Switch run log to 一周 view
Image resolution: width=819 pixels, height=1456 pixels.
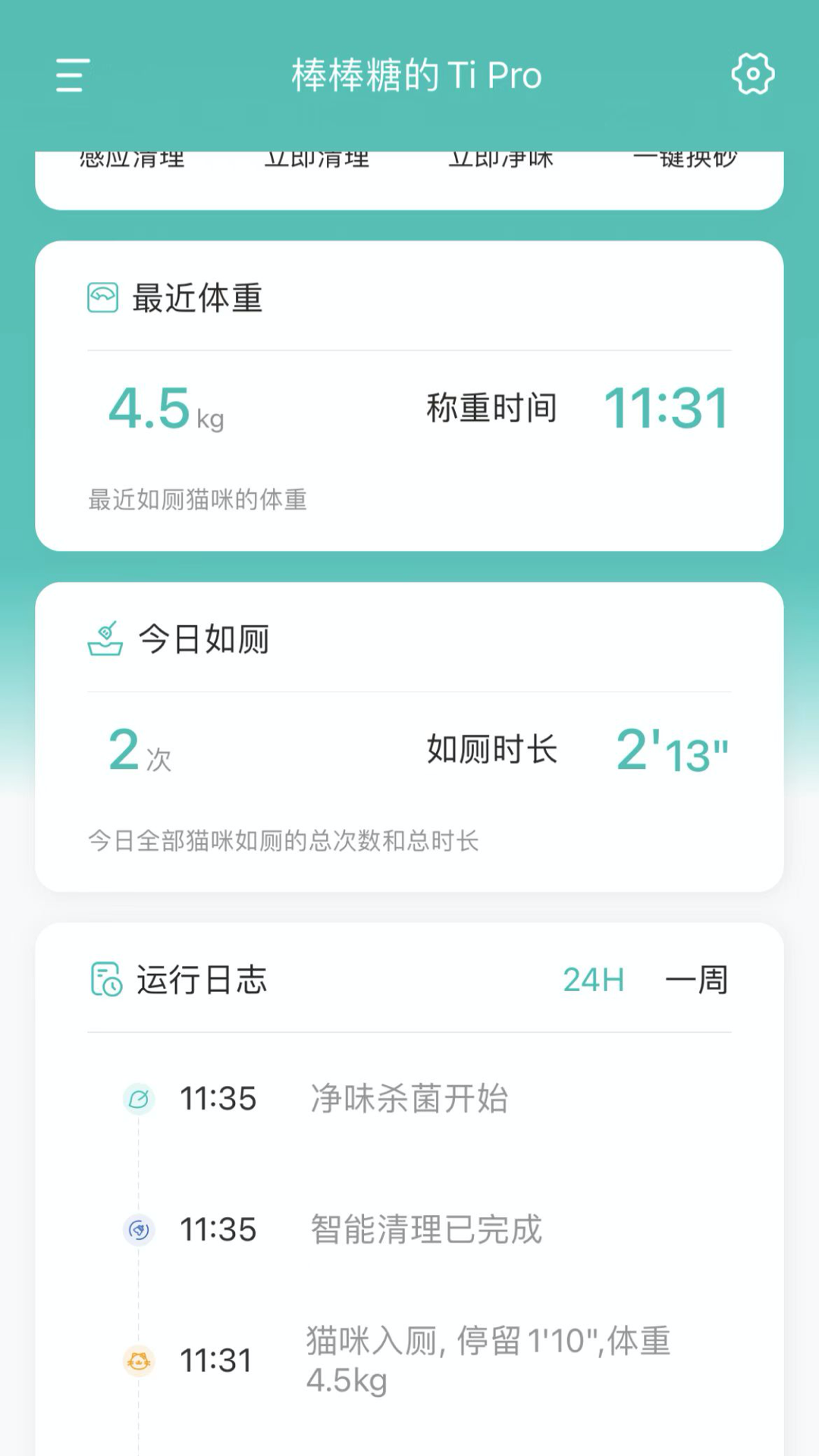coord(696,980)
